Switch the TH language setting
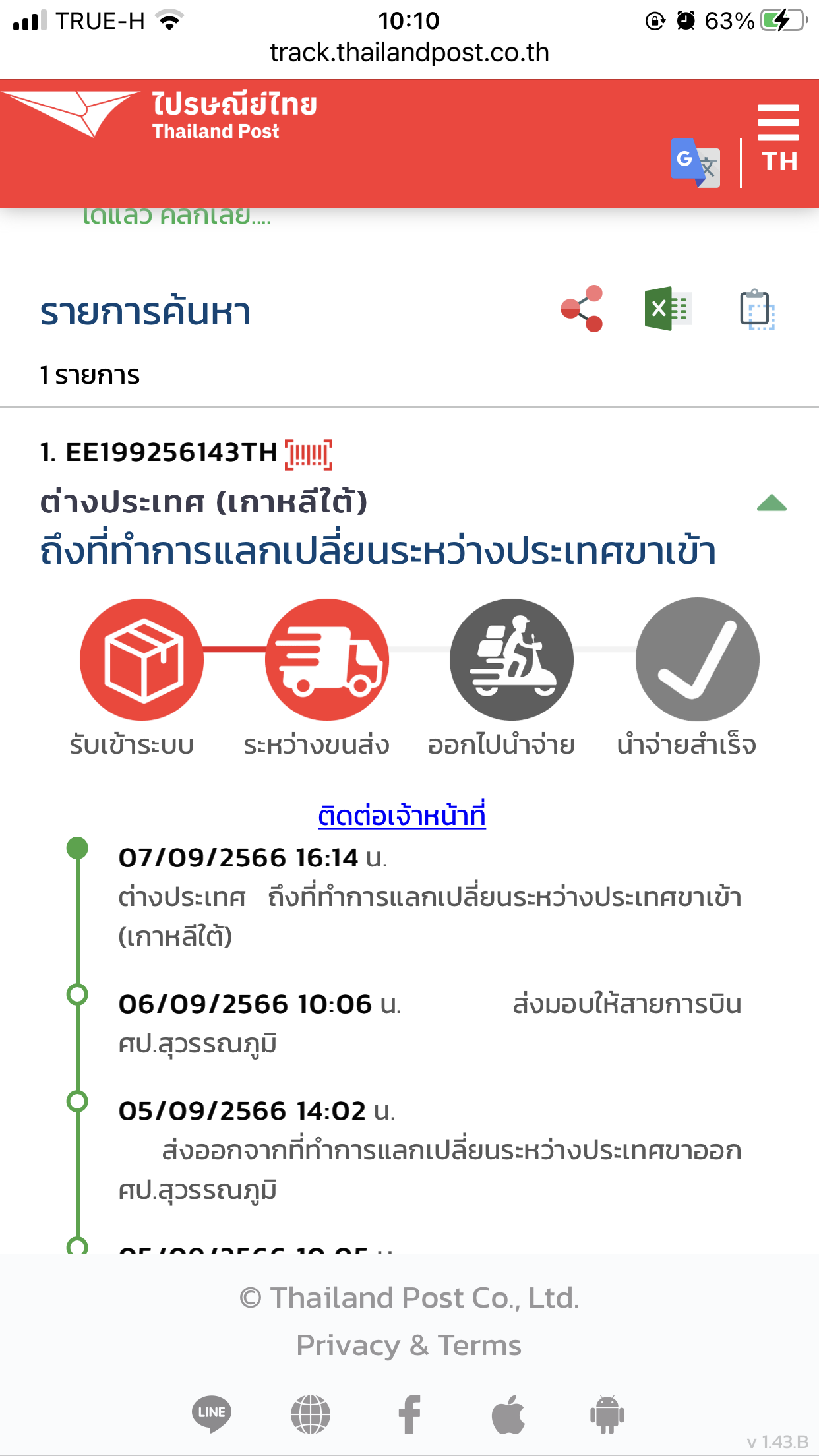The width and height of the screenshot is (819, 1456). pyautogui.click(x=780, y=162)
